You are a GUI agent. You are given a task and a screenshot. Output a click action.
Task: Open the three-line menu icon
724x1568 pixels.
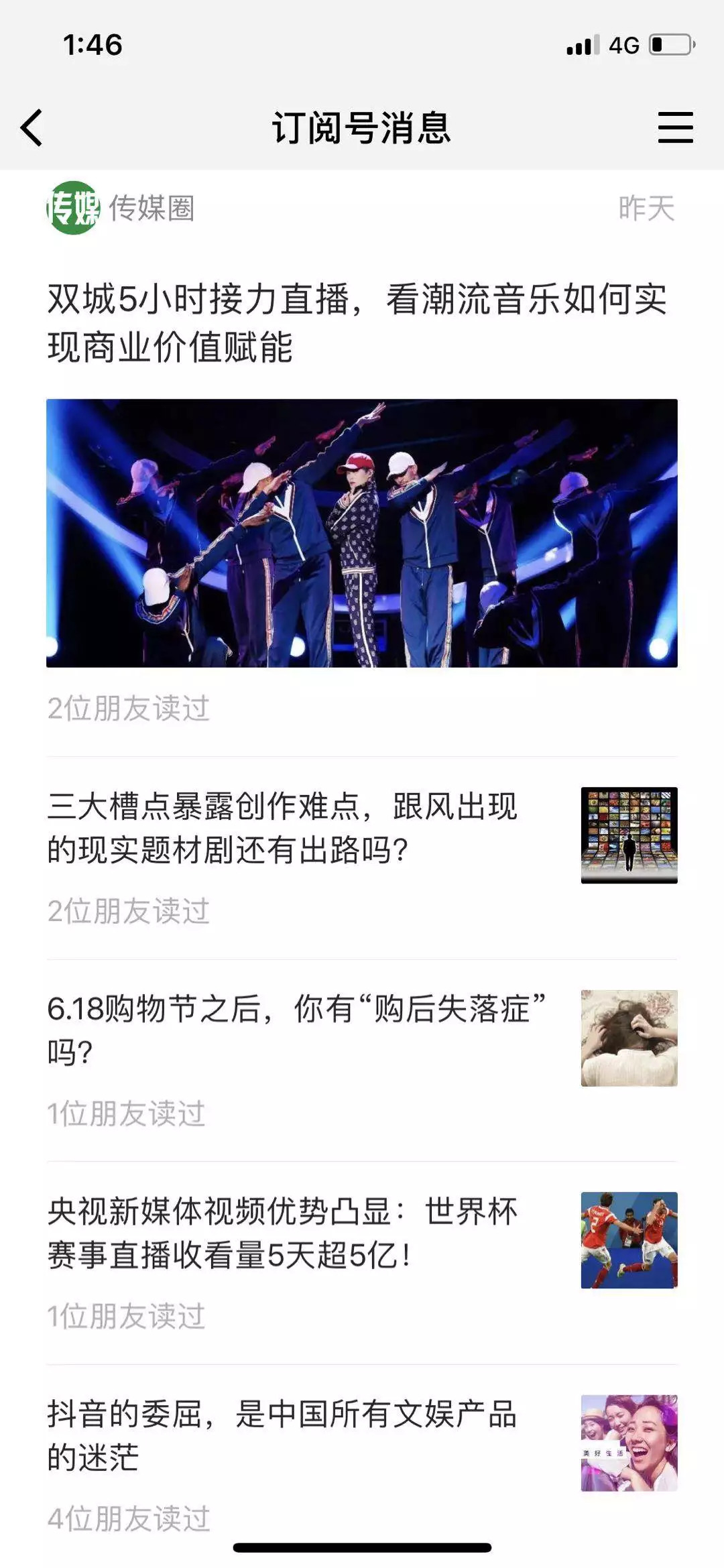[x=674, y=127]
